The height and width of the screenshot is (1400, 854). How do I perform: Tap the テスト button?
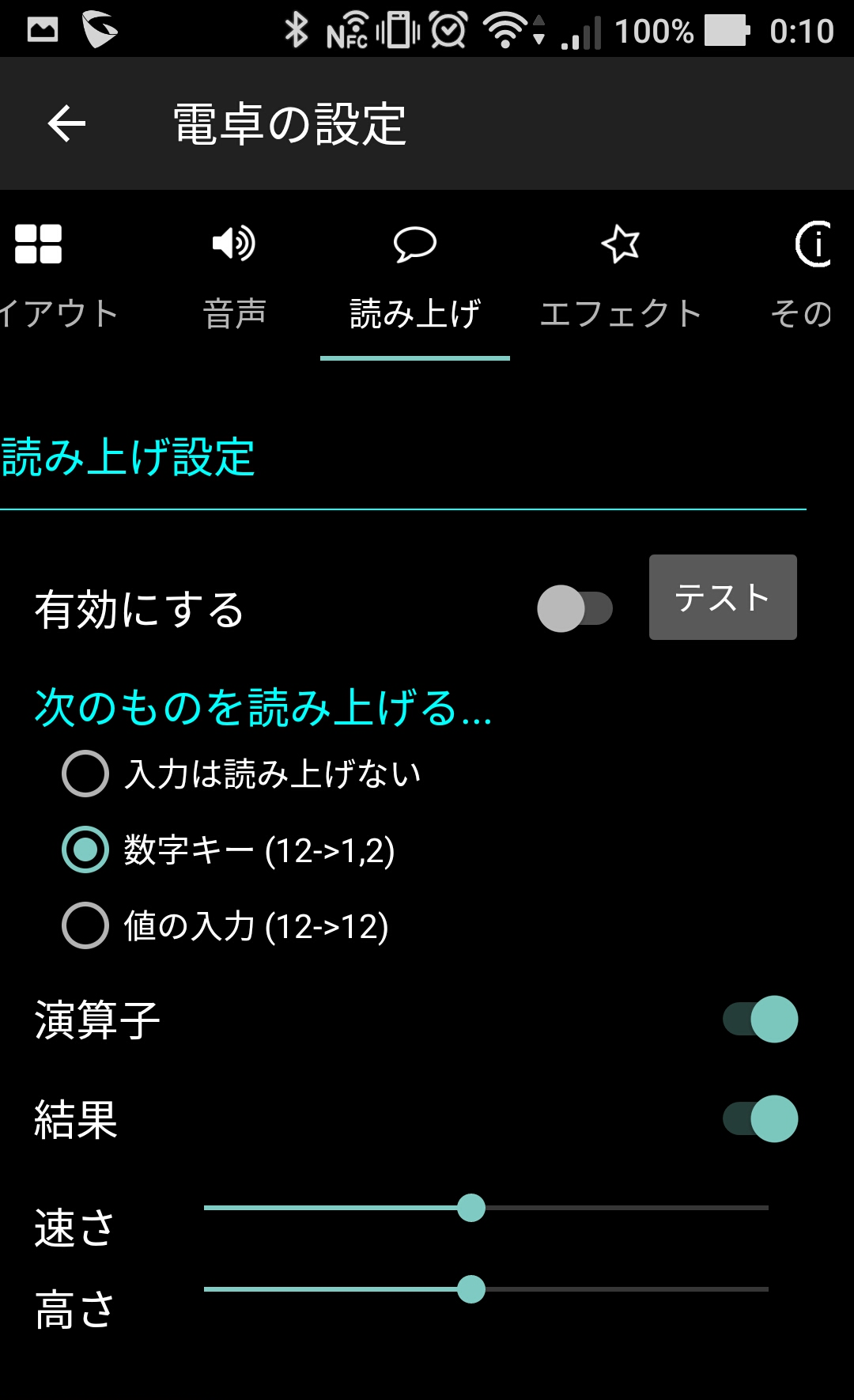pos(723,597)
